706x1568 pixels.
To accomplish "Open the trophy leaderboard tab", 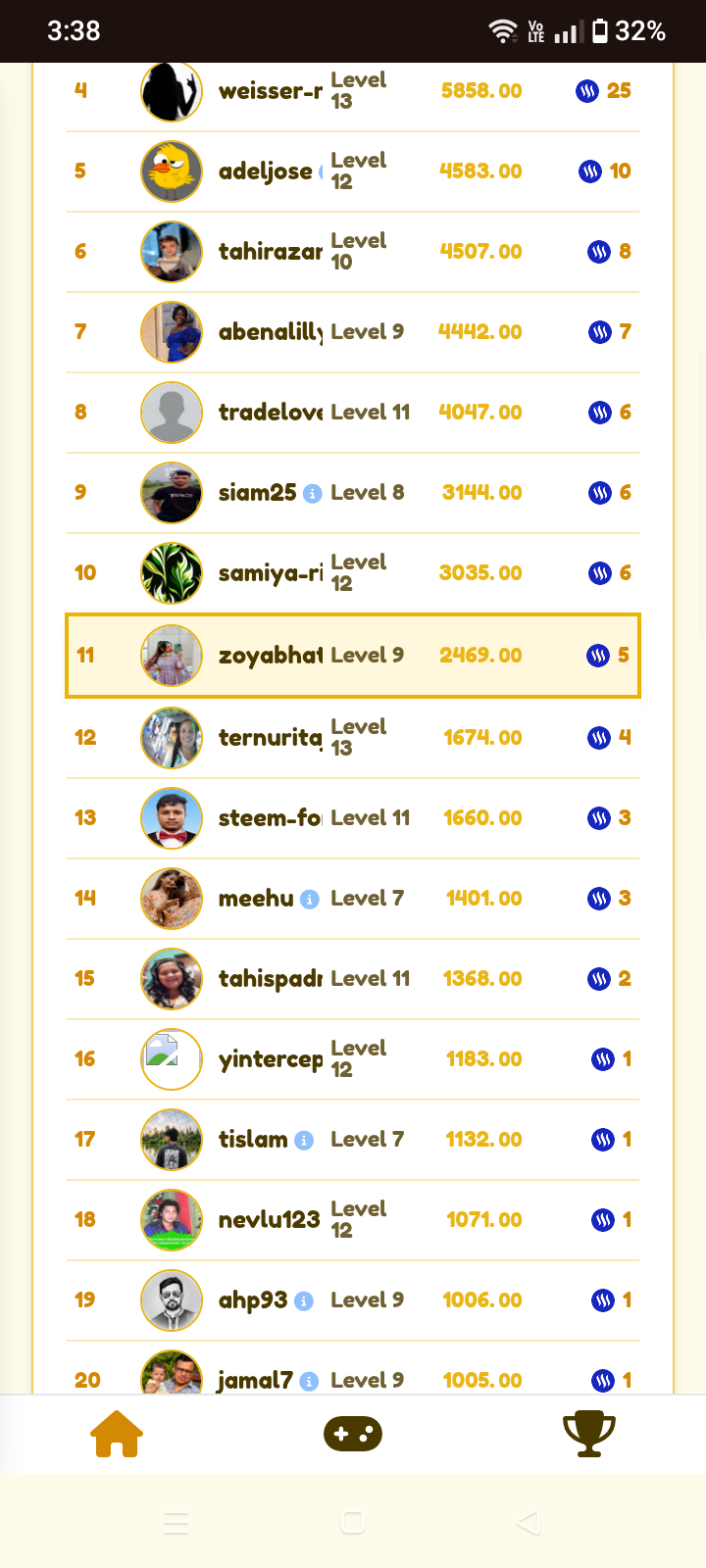I will pyautogui.click(x=589, y=1434).
